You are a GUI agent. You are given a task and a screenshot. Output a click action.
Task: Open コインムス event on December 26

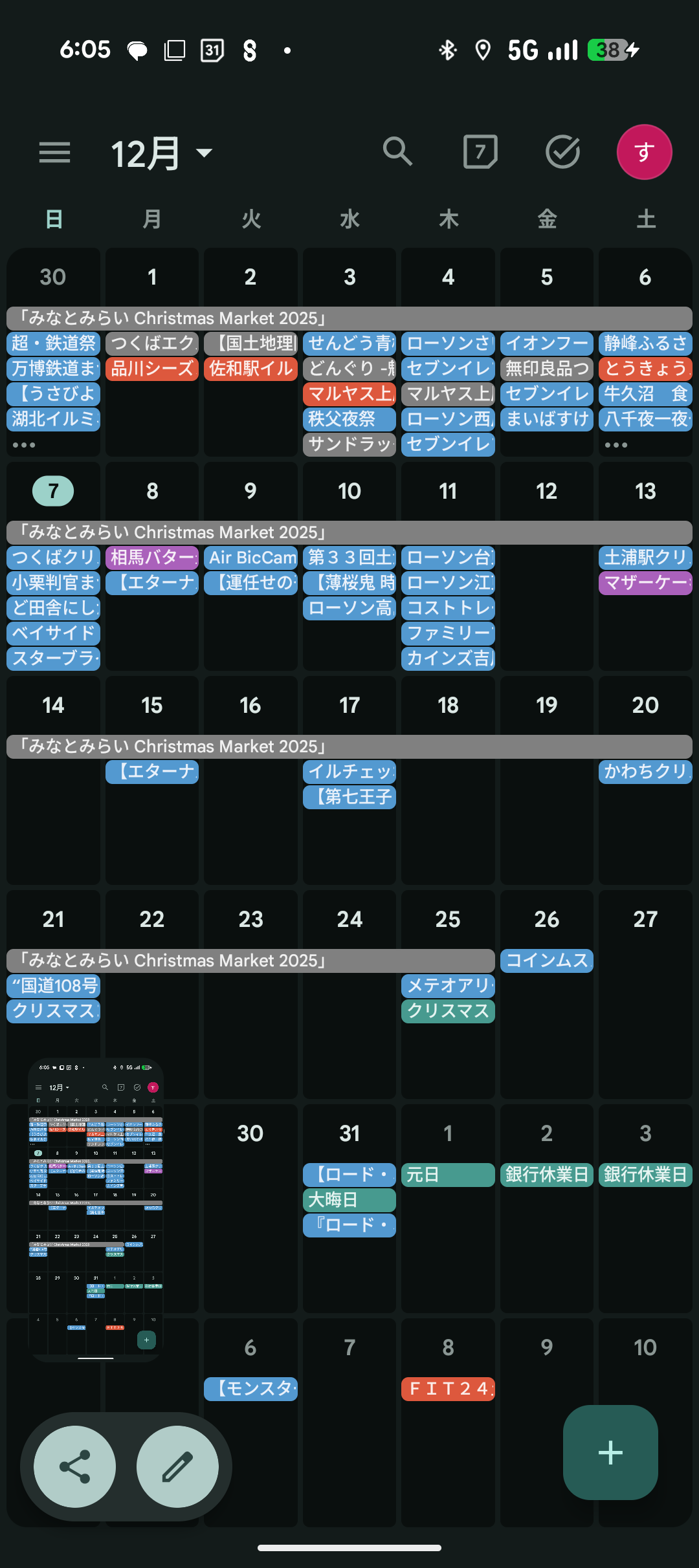546,961
